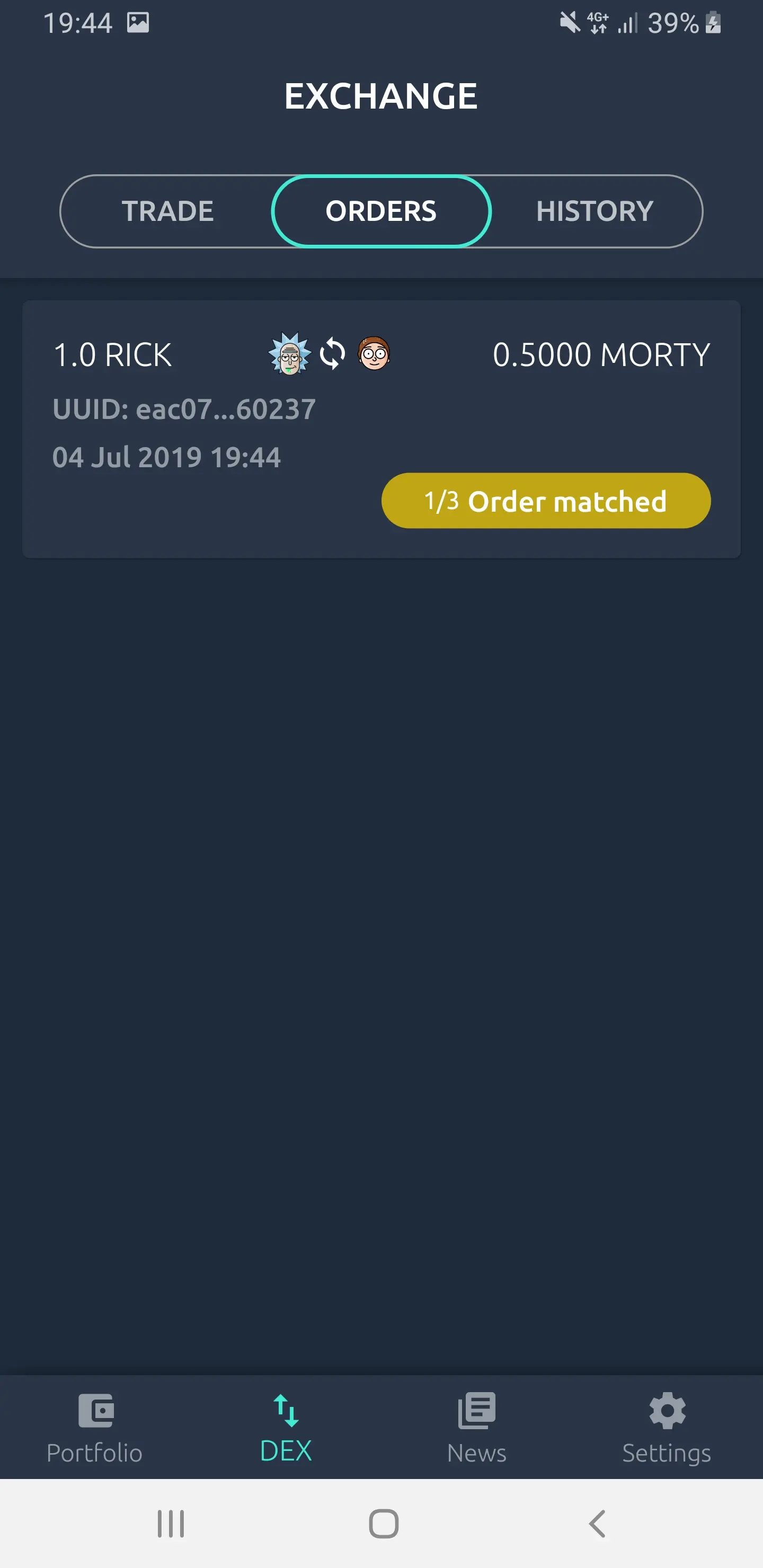Tap the Android home button
Viewport: 763px width, 1568px height.
pos(381,1524)
